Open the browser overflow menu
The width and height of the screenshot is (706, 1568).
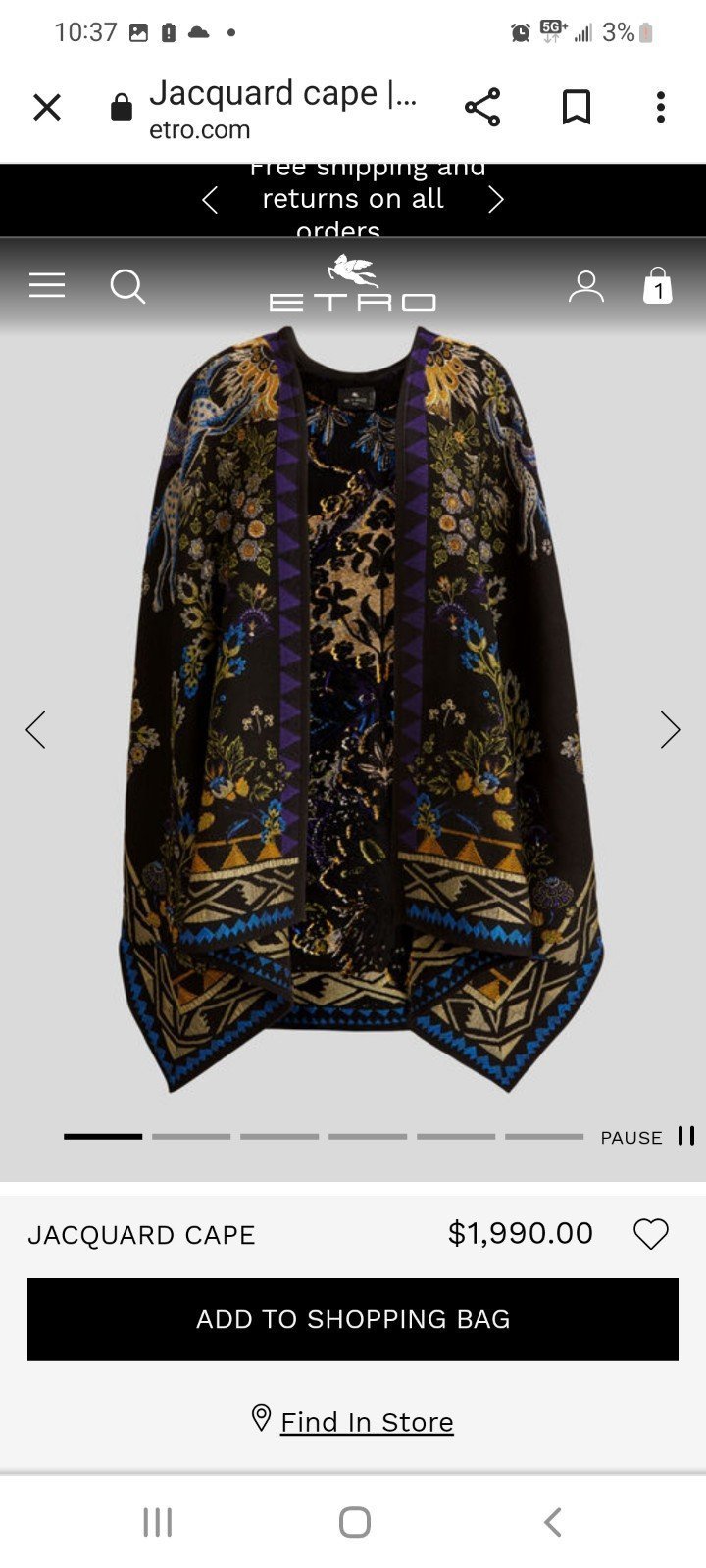point(661,107)
